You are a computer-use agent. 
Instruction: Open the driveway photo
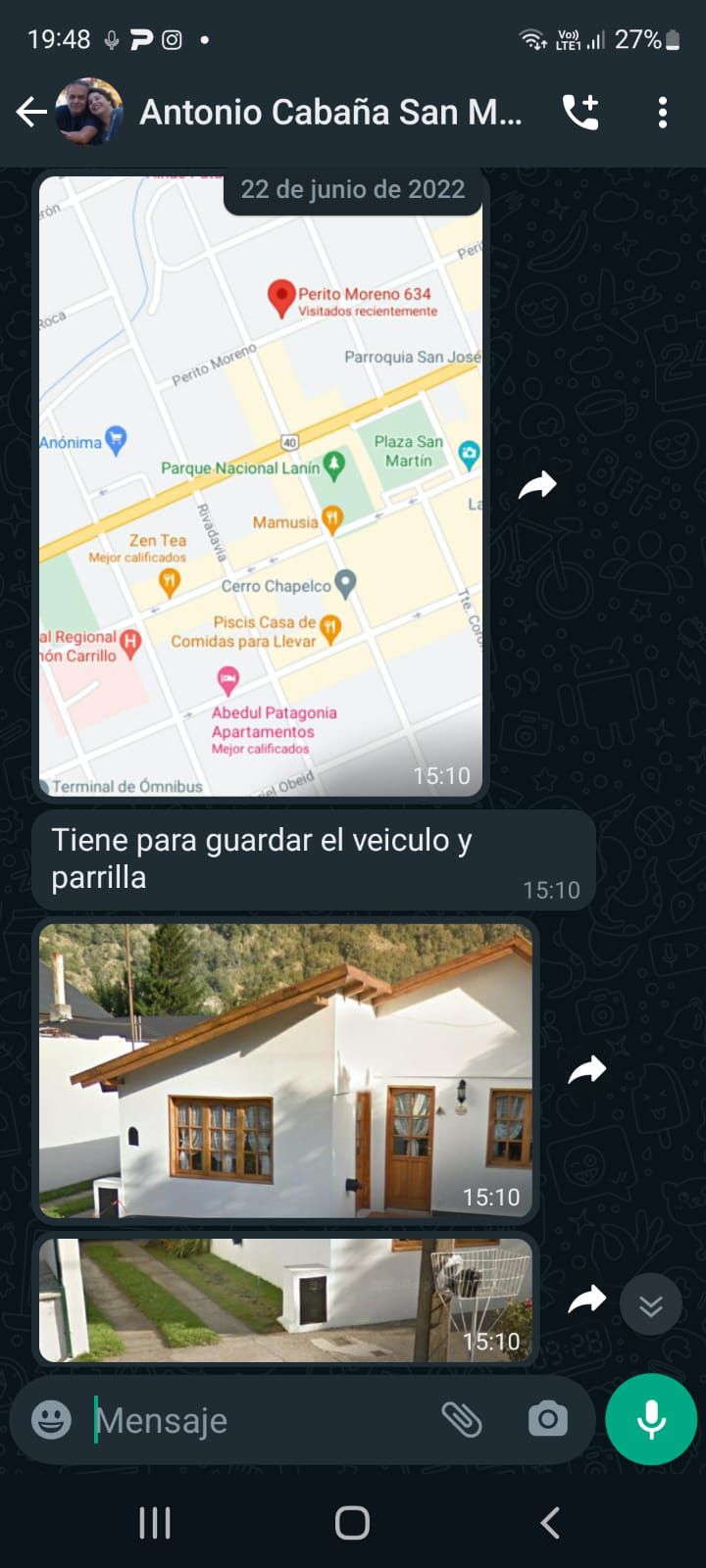point(285,1299)
